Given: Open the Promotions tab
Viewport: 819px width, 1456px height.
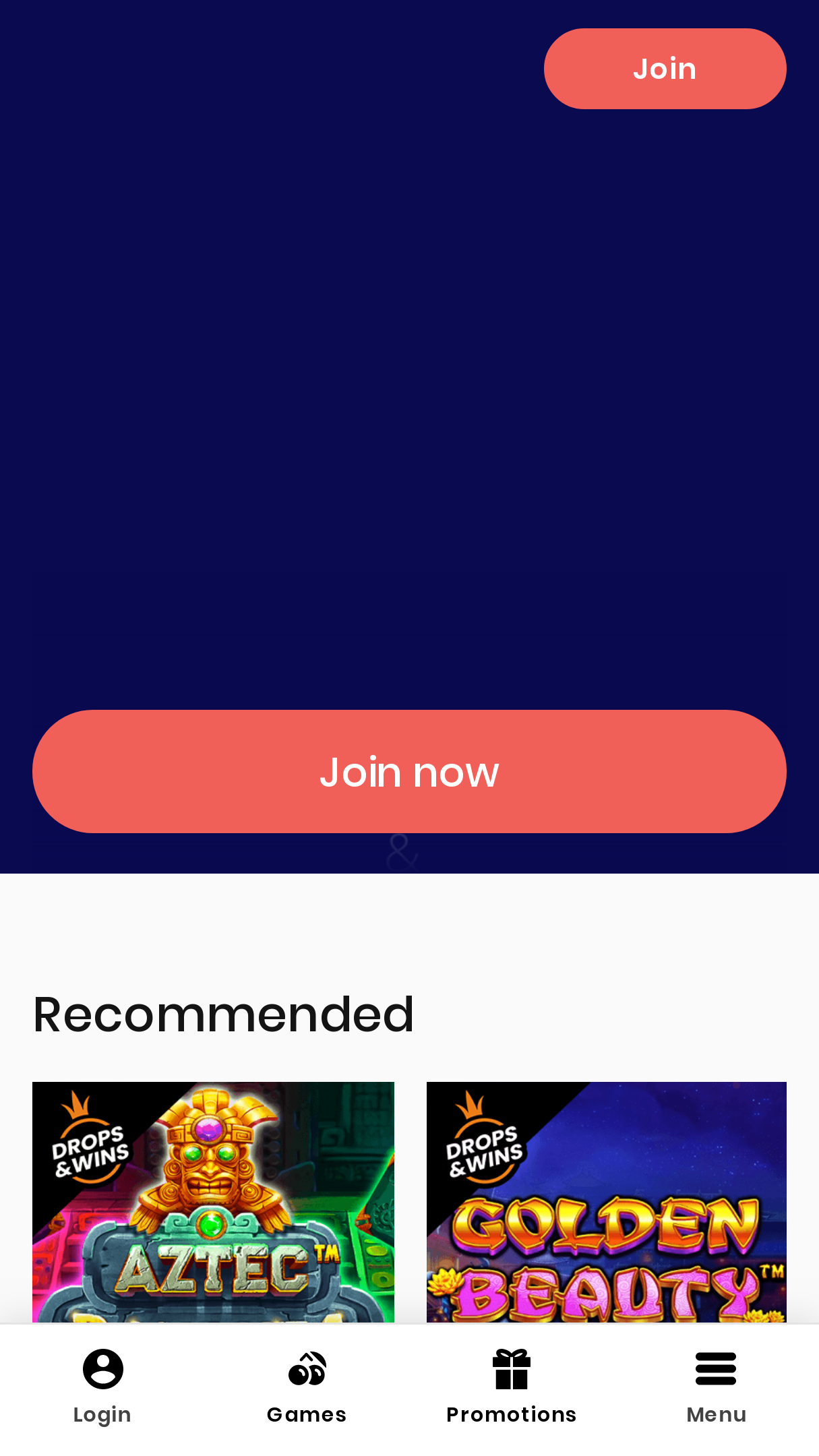Looking at the screenshot, I should [512, 1387].
